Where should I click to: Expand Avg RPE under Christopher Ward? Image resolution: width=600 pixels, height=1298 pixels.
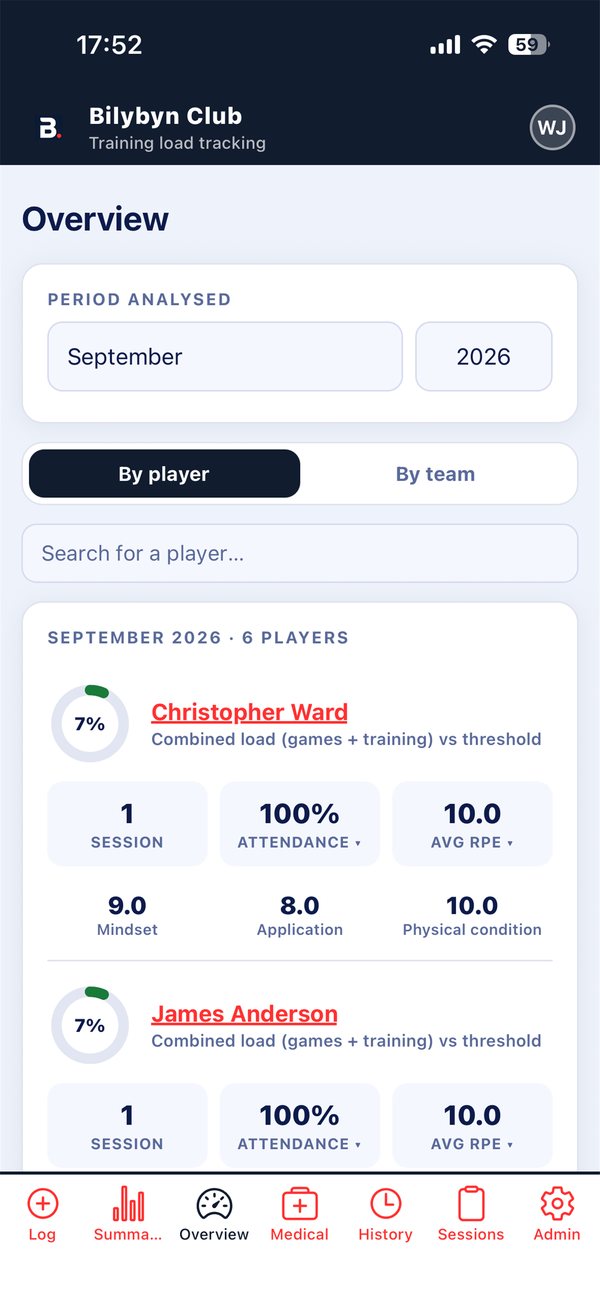pos(472,823)
